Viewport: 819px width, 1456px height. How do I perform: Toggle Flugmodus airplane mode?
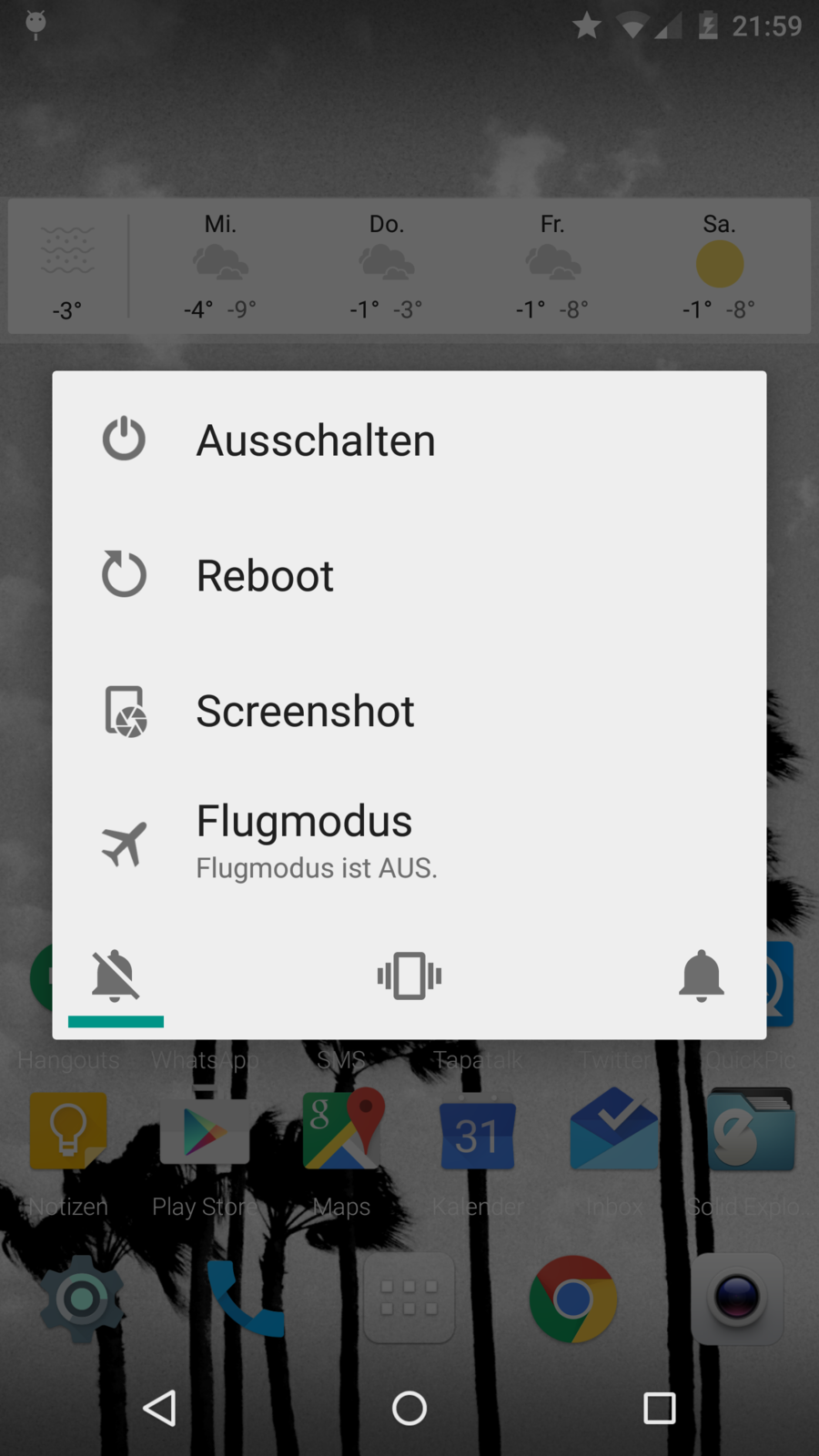tap(304, 842)
